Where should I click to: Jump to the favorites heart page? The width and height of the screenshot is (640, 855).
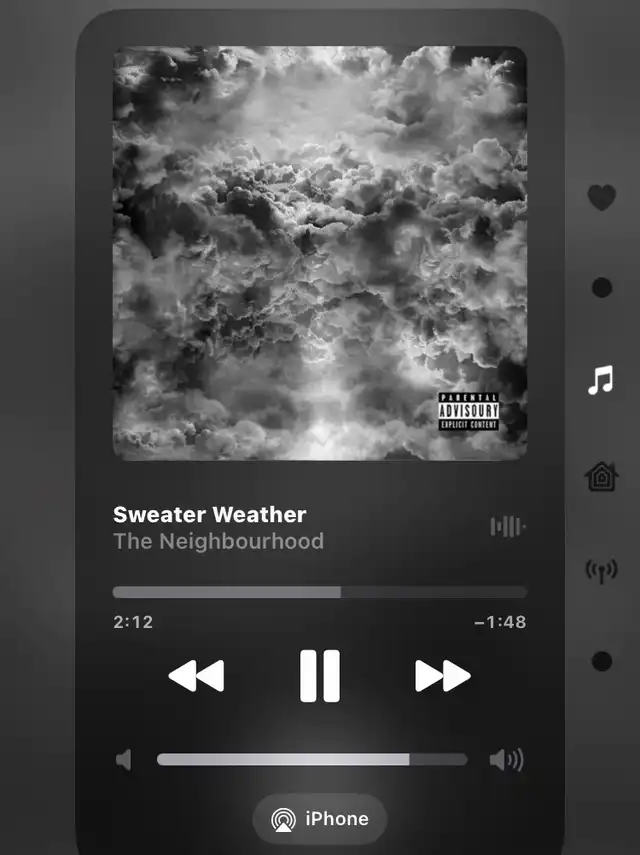click(x=601, y=198)
